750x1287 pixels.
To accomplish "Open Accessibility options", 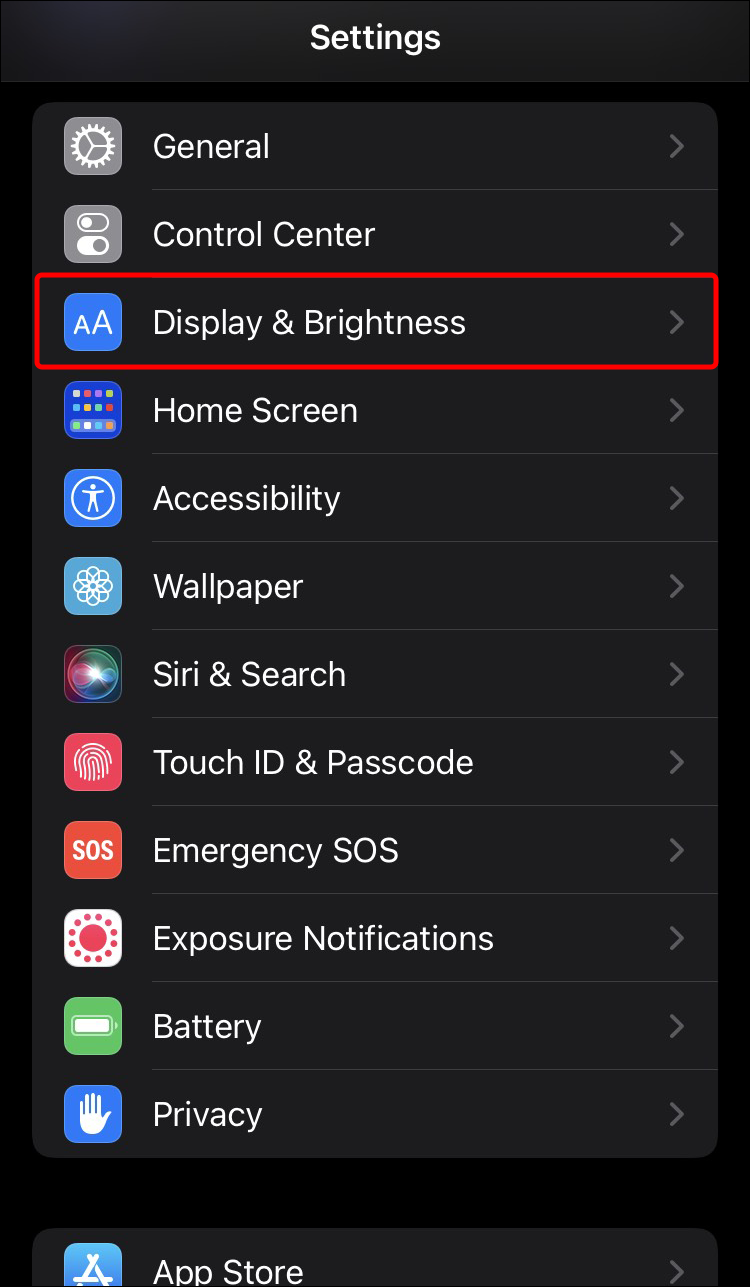I will click(375, 499).
